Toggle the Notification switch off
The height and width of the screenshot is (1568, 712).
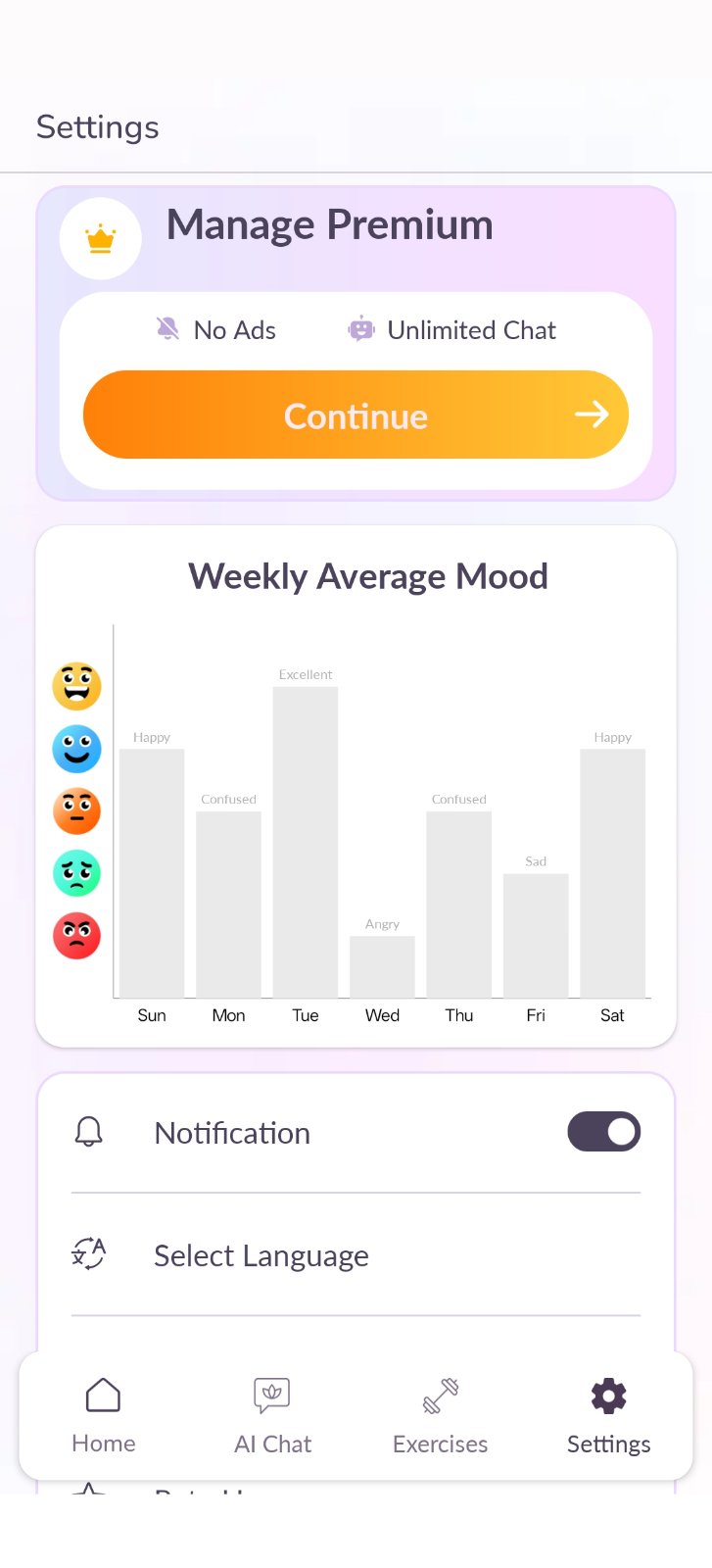pos(603,1132)
